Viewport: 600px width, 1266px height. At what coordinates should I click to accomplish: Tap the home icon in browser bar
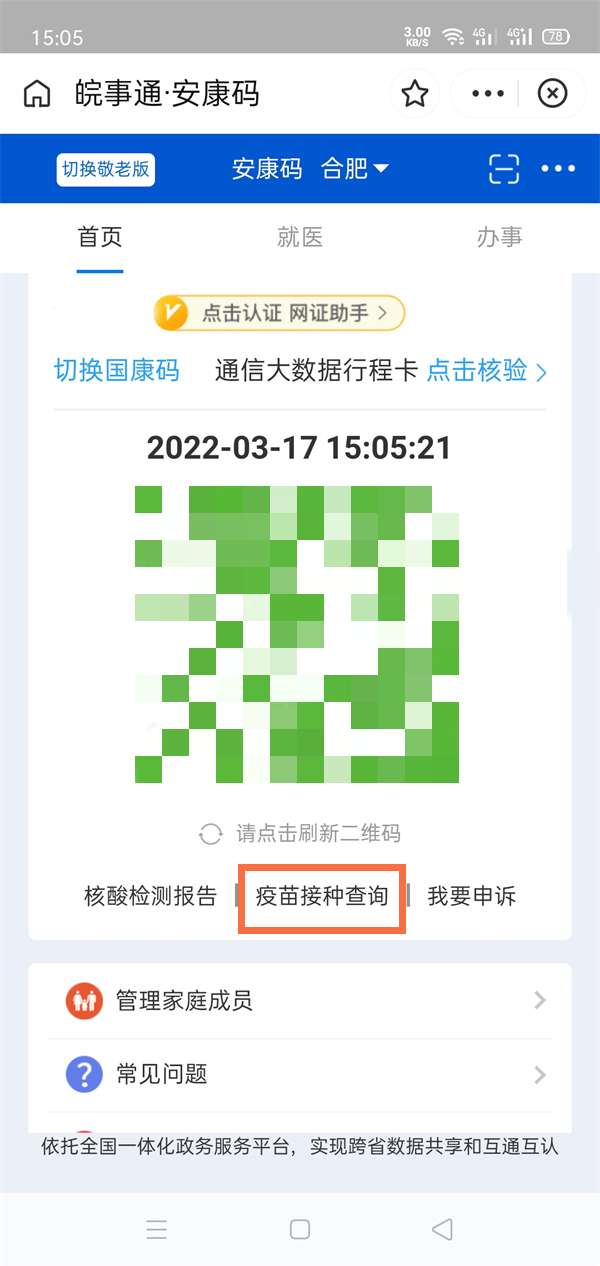[x=37, y=94]
